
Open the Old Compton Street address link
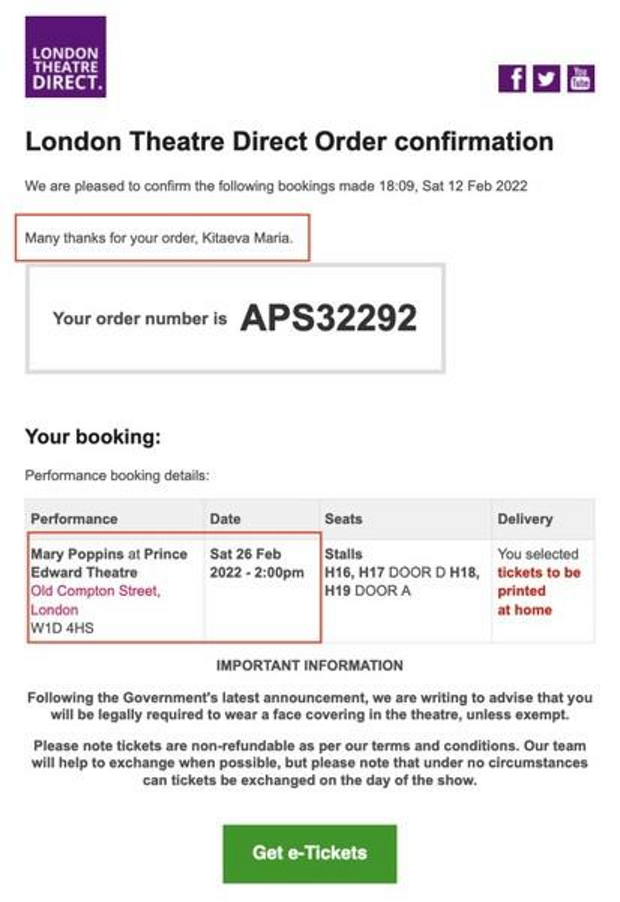click(95, 591)
